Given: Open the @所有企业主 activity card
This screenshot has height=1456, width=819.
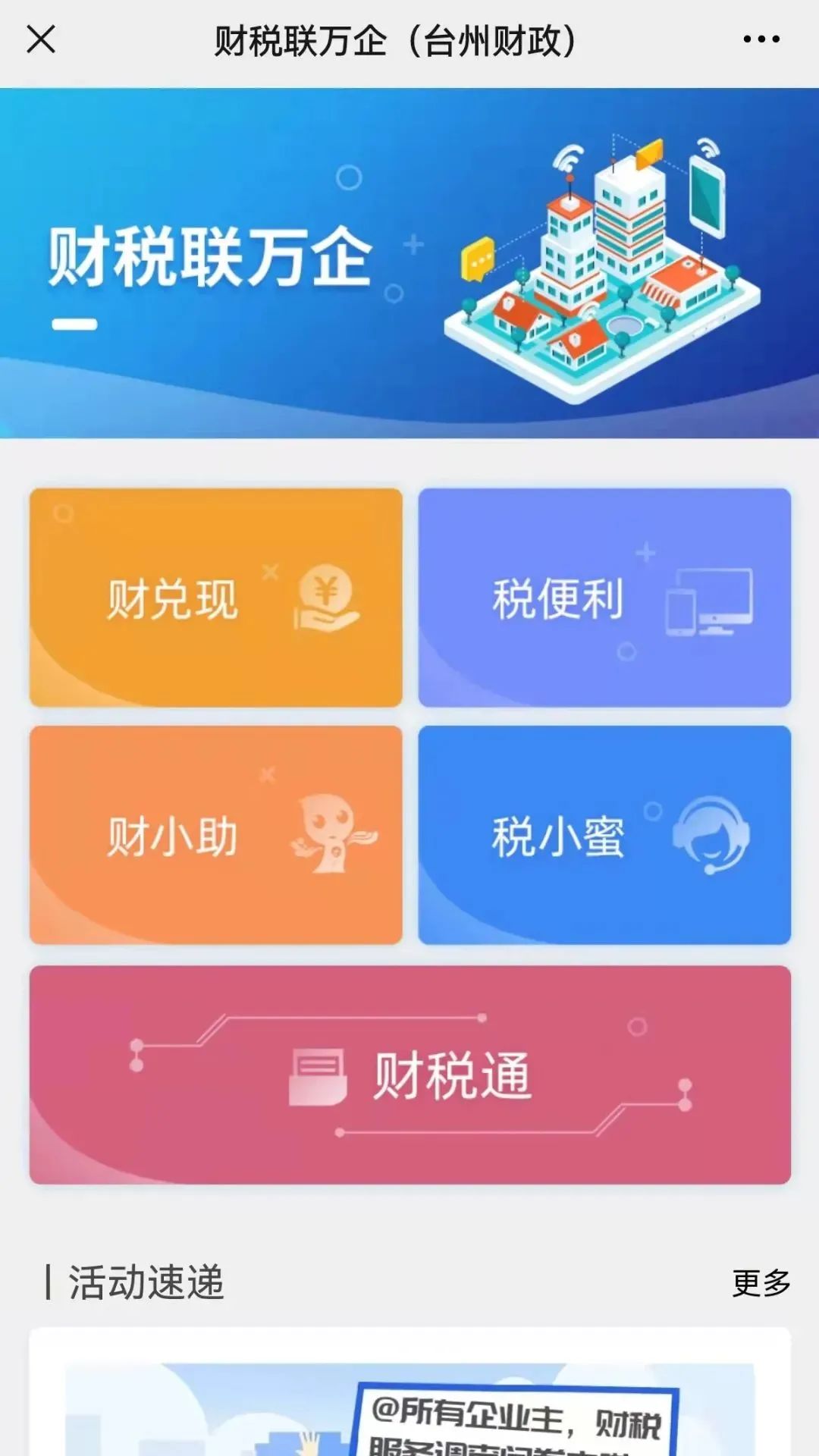Looking at the screenshot, I should click(x=410, y=1392).
